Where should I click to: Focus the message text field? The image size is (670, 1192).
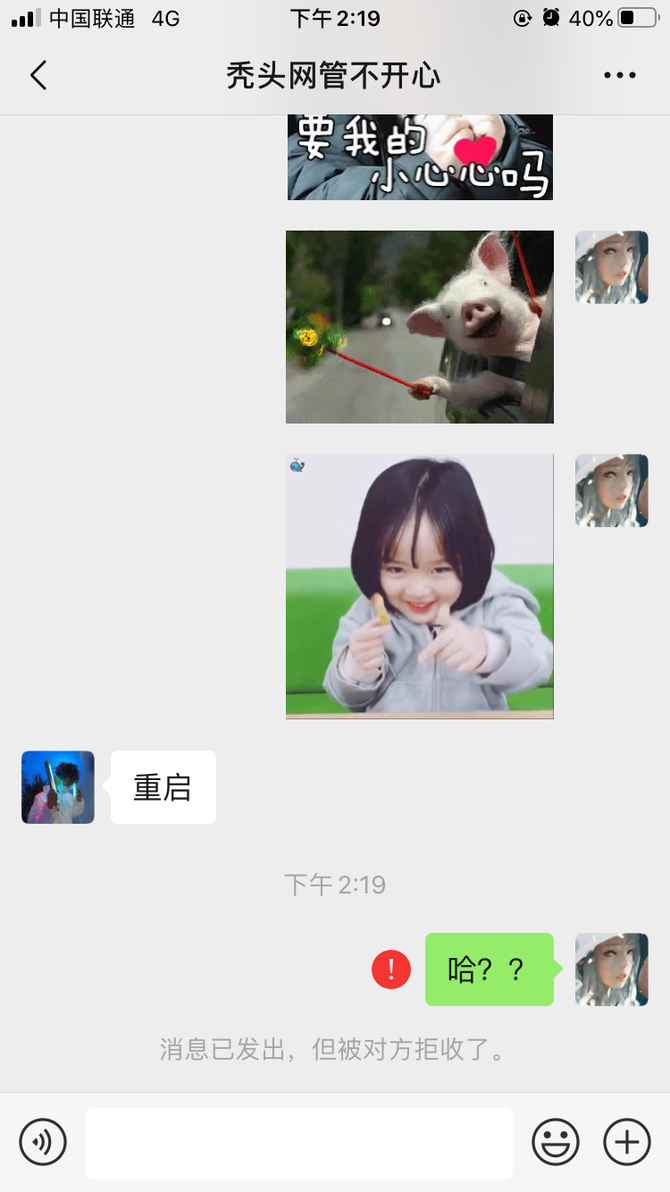click(x=298, y=1142)
